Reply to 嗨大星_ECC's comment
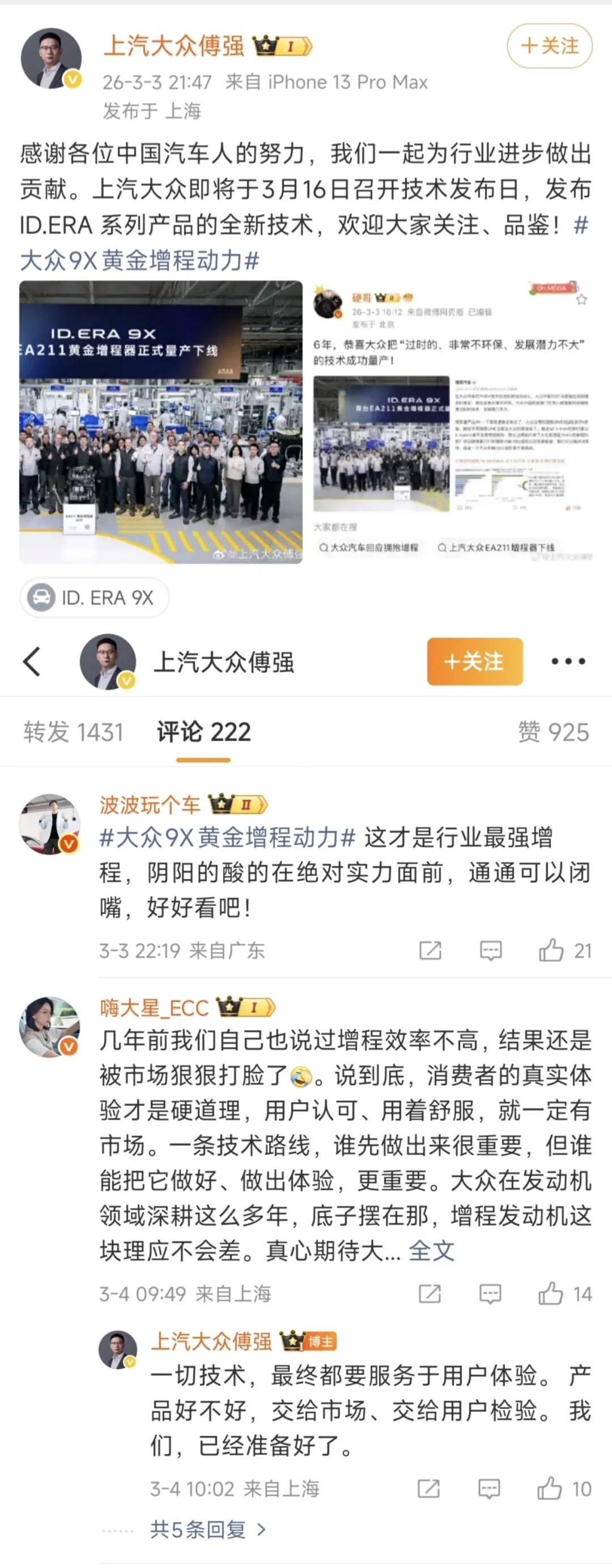Viewport: 612px width, 1568px height. [490, 1293]
